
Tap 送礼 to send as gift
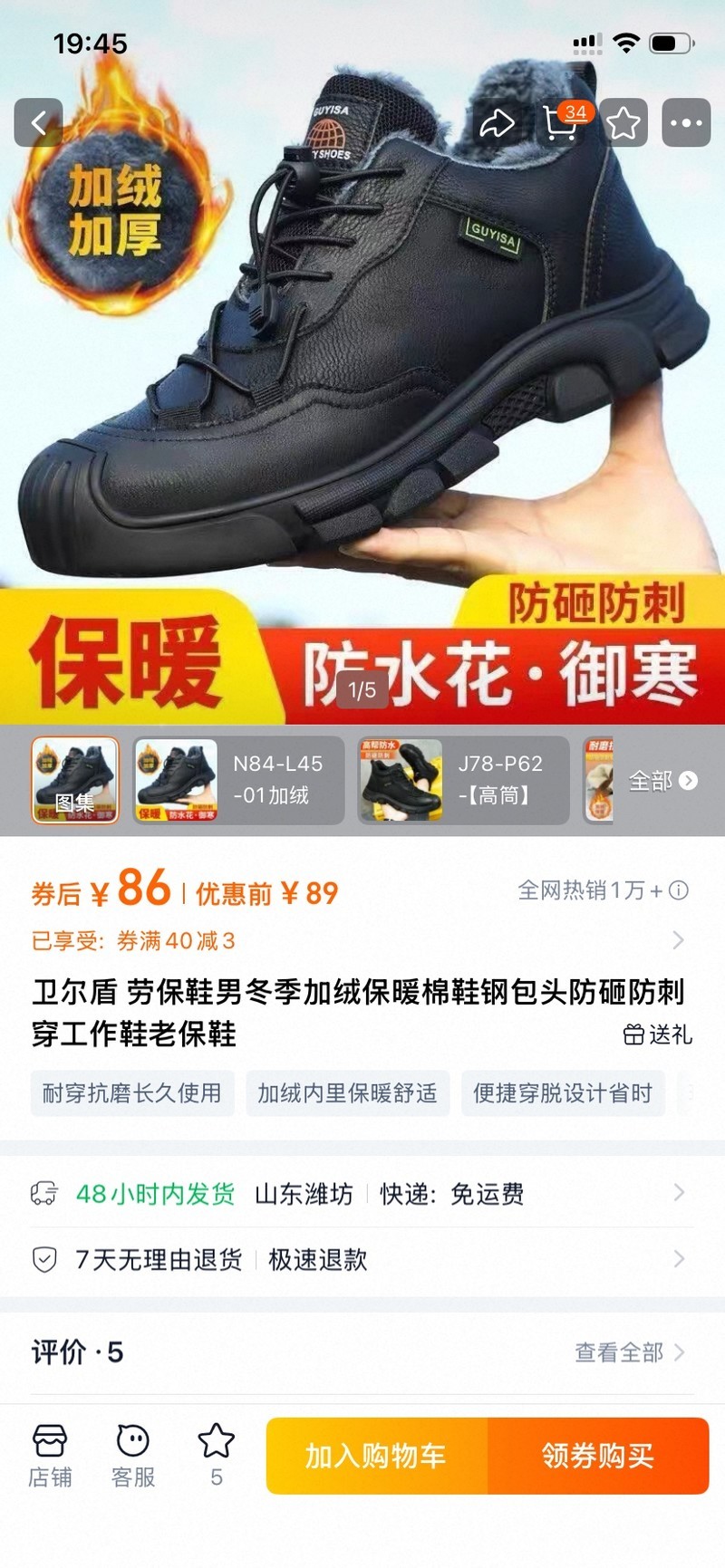[658, 1034]
